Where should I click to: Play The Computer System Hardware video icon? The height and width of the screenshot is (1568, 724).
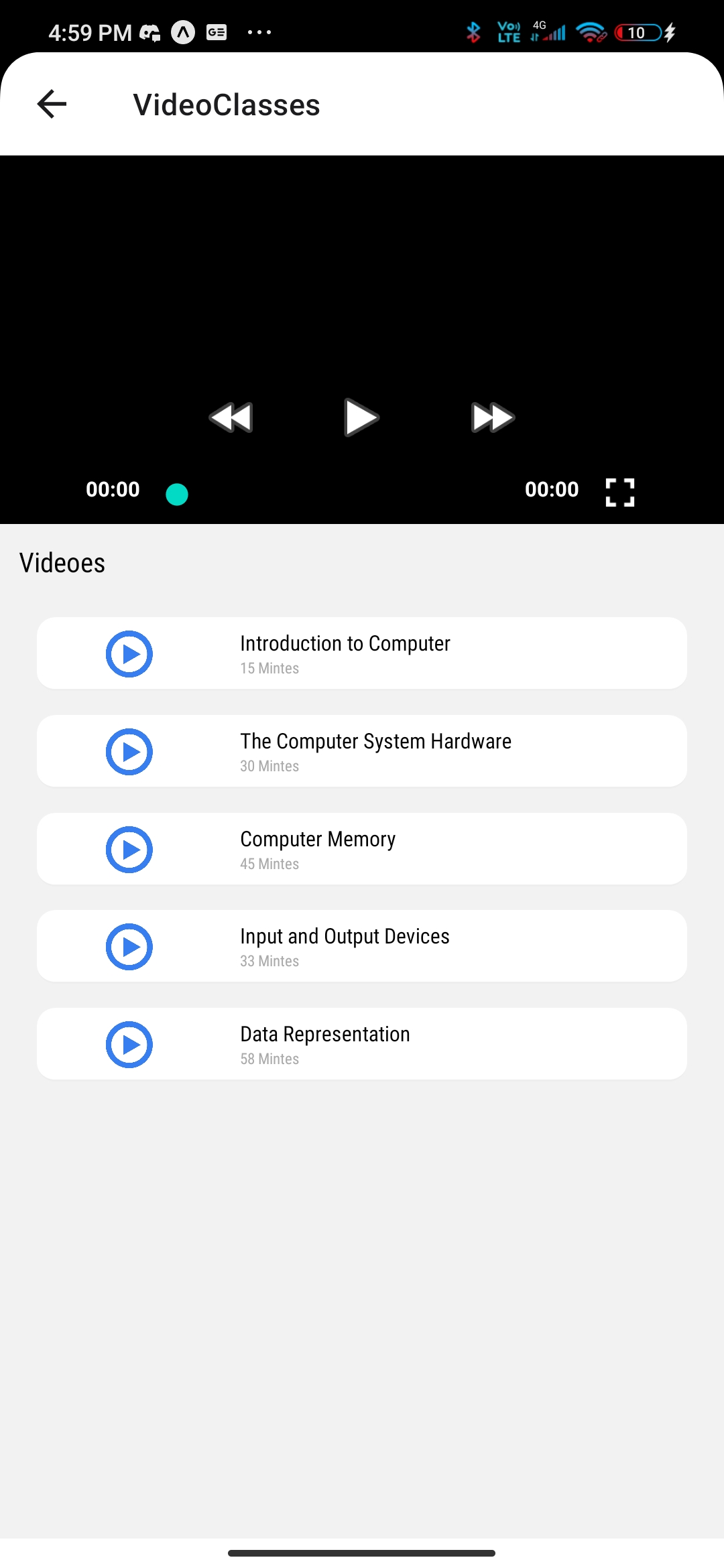tap(129, 751)
